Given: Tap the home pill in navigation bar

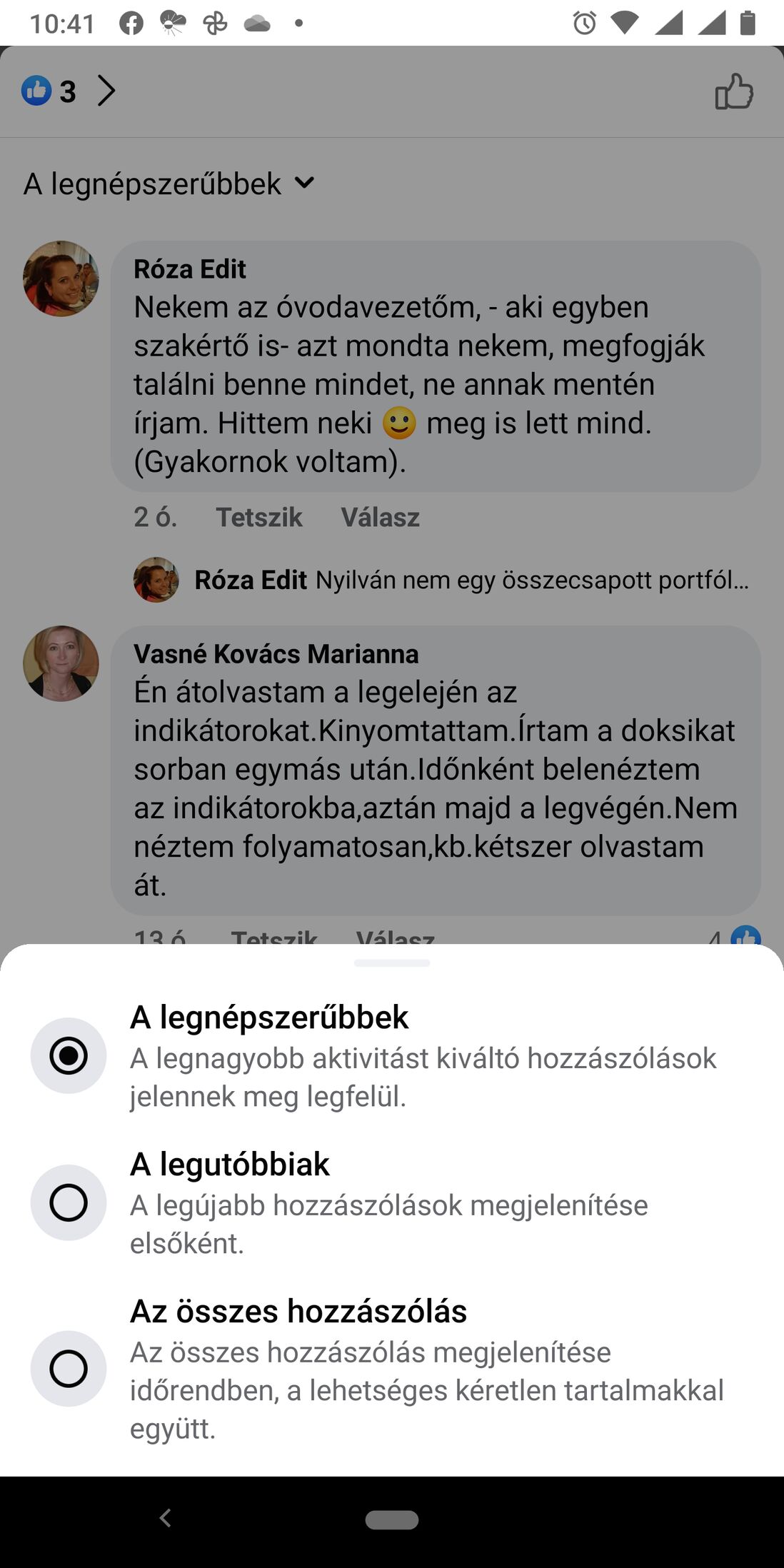Looking at the screenshot, I should pos(391,1519).
